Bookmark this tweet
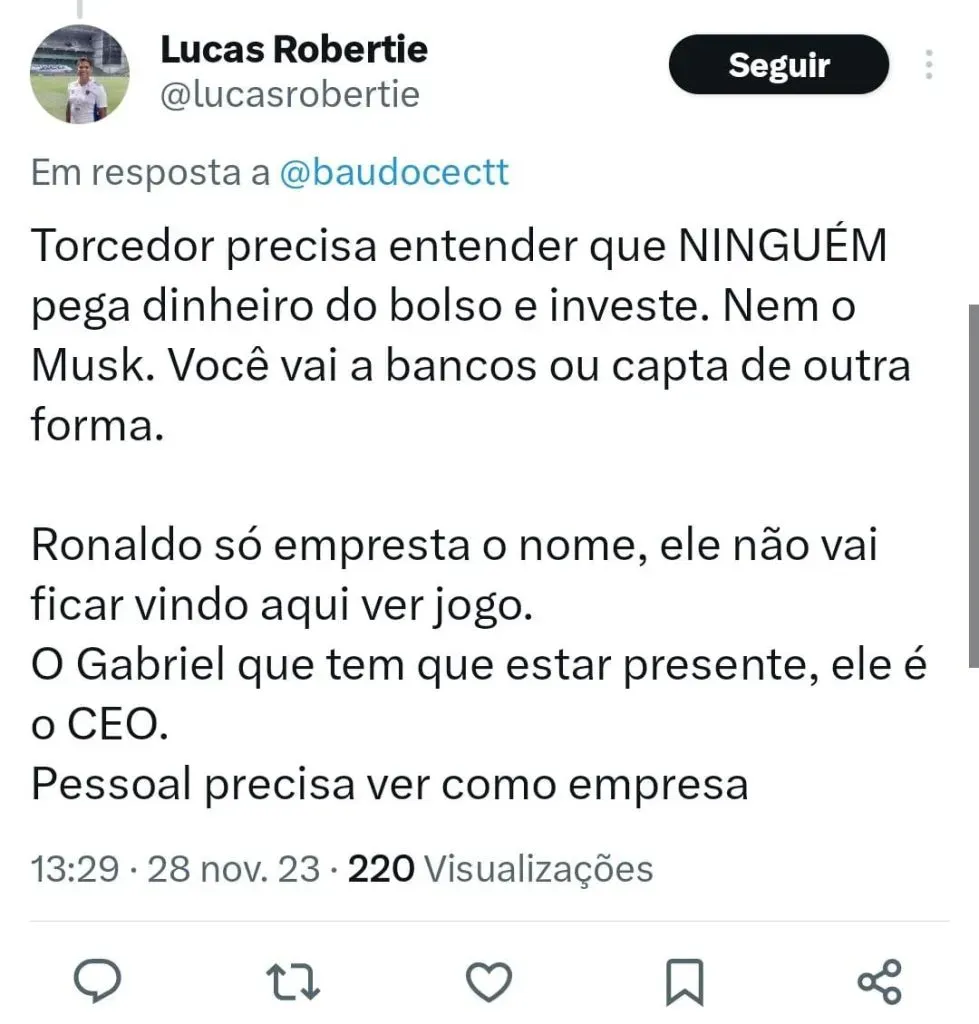 click(685, 980)
